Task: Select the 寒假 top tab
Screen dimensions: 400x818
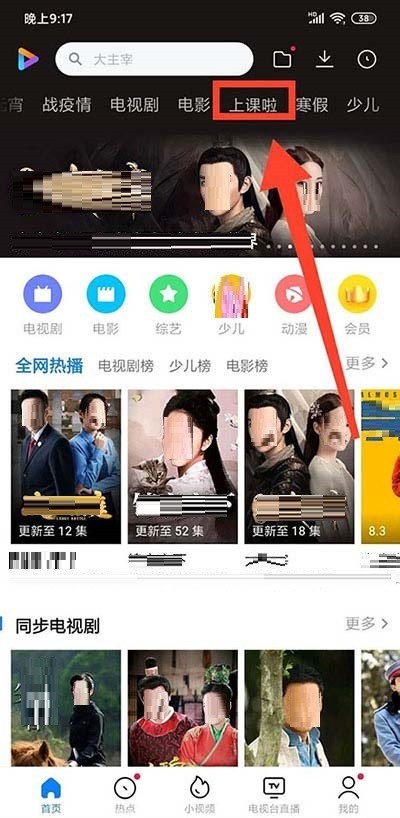Action: [x=312, y=105]
